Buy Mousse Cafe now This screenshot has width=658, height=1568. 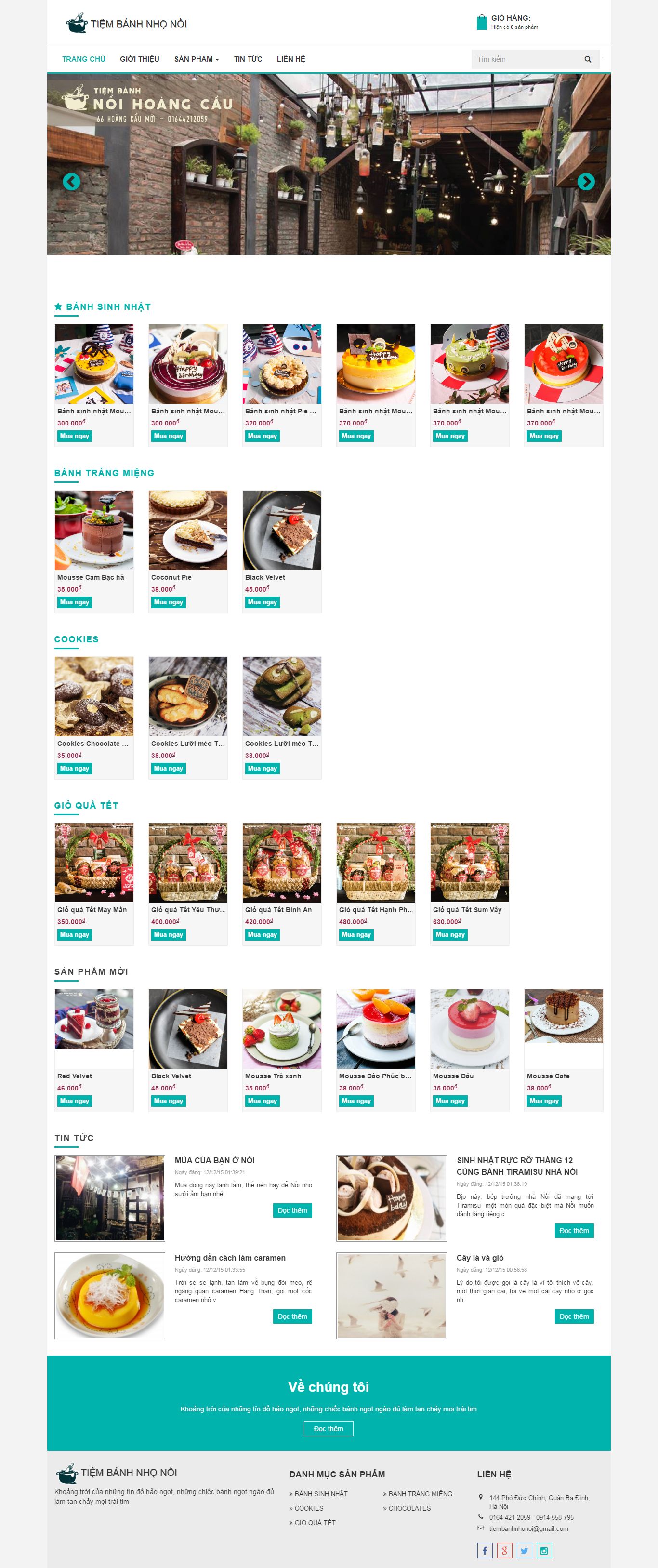pos(543,1101)
